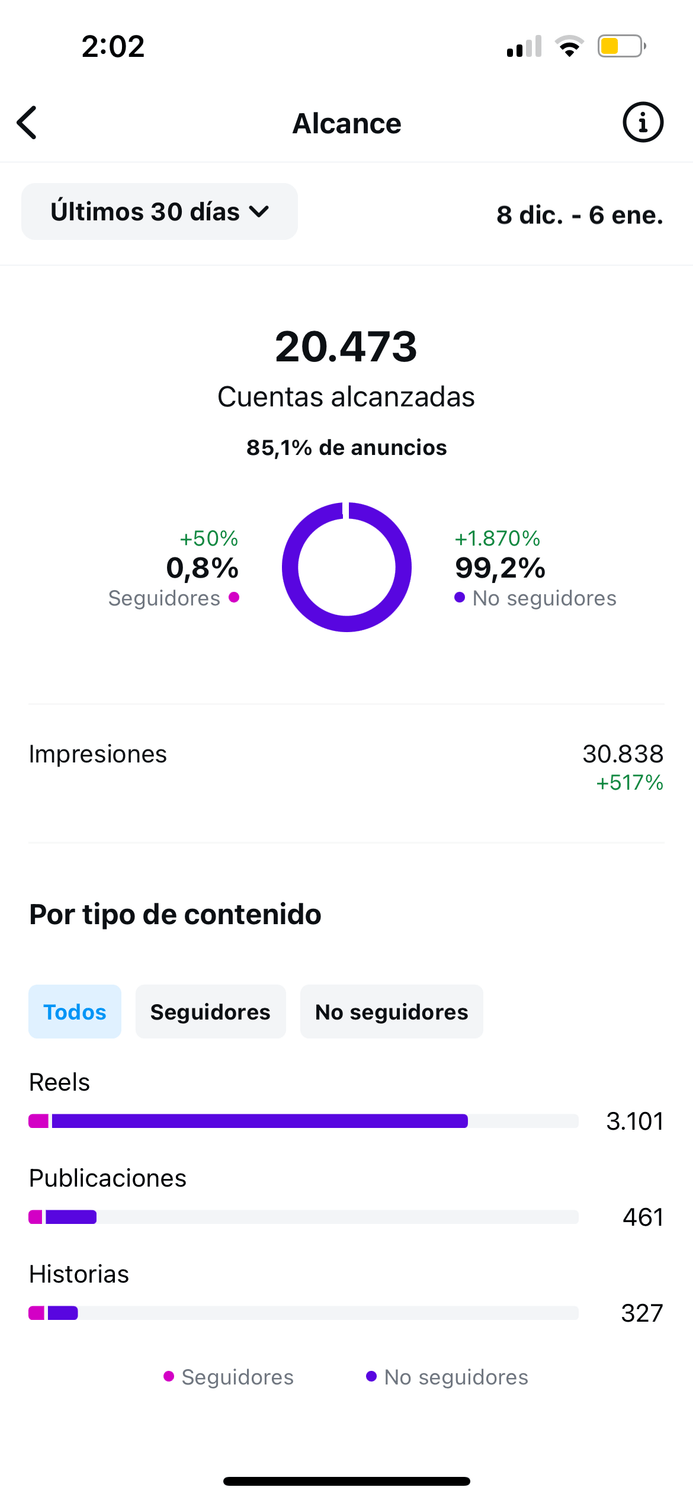The height and width of the screenshot is (1500, 693).
Task: Filter content by No seguidores chip
Action: pyautogui.click(x=391, y=1012)
